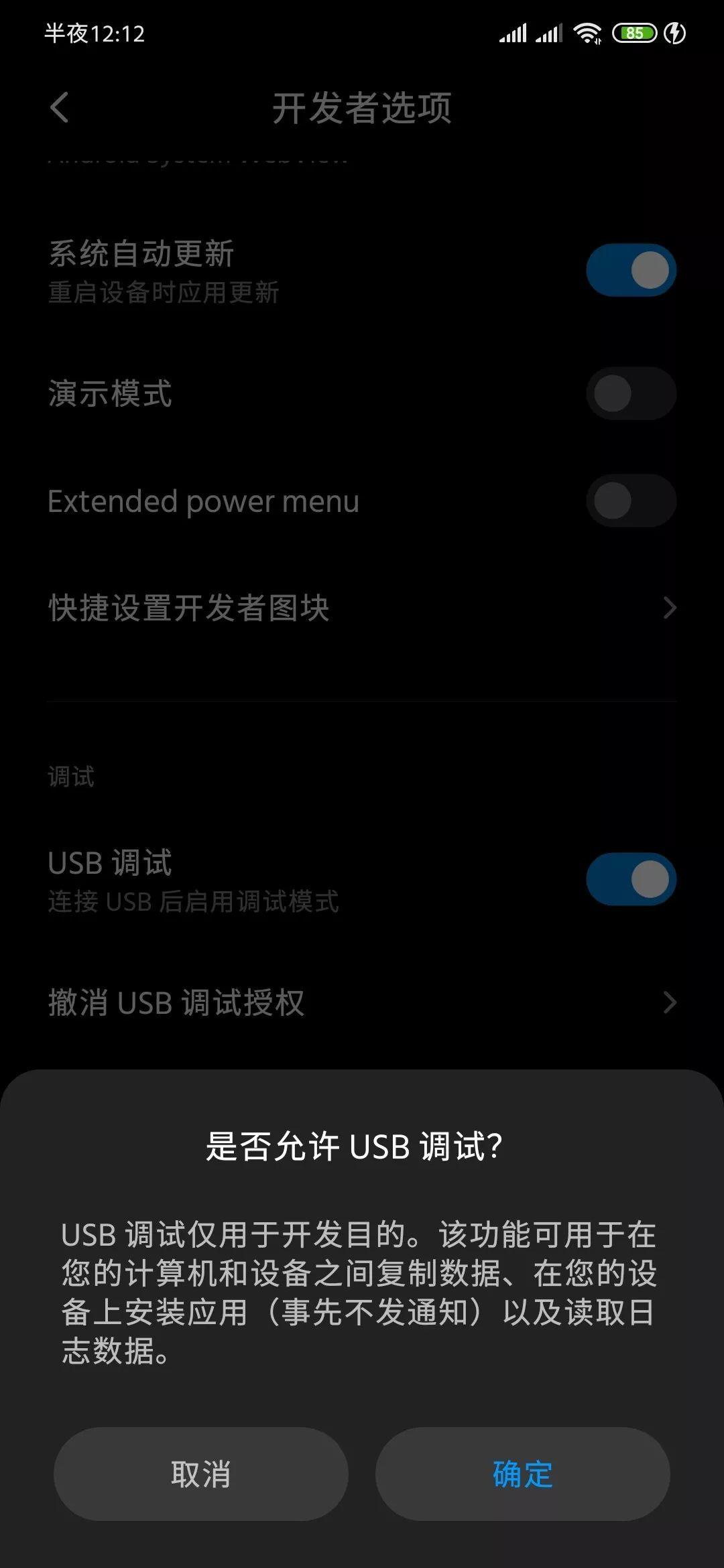Disable the 系统自动更新 switch
This screenshot has height=1568, width=724.
[631, 270]
